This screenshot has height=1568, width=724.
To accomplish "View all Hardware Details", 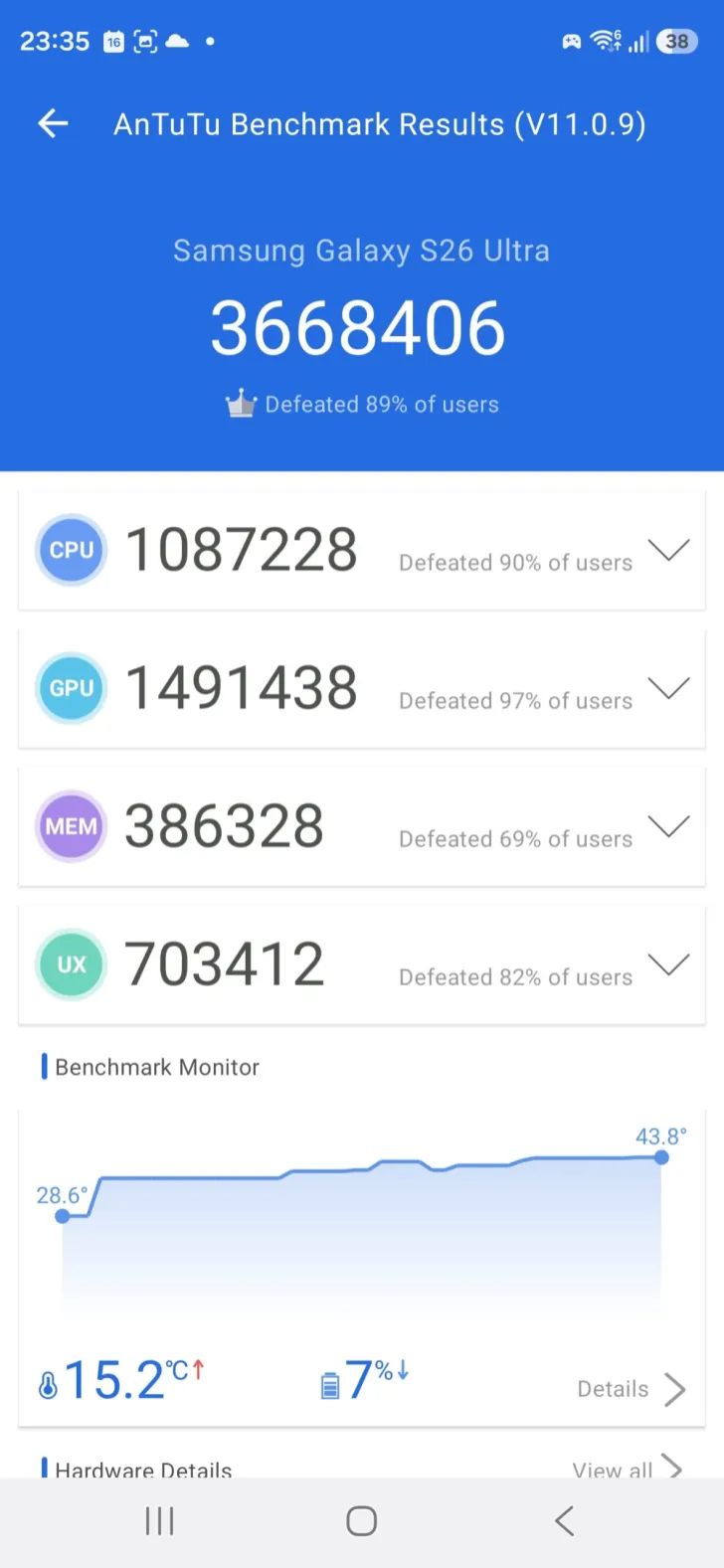I will [x=627, y=1469].
